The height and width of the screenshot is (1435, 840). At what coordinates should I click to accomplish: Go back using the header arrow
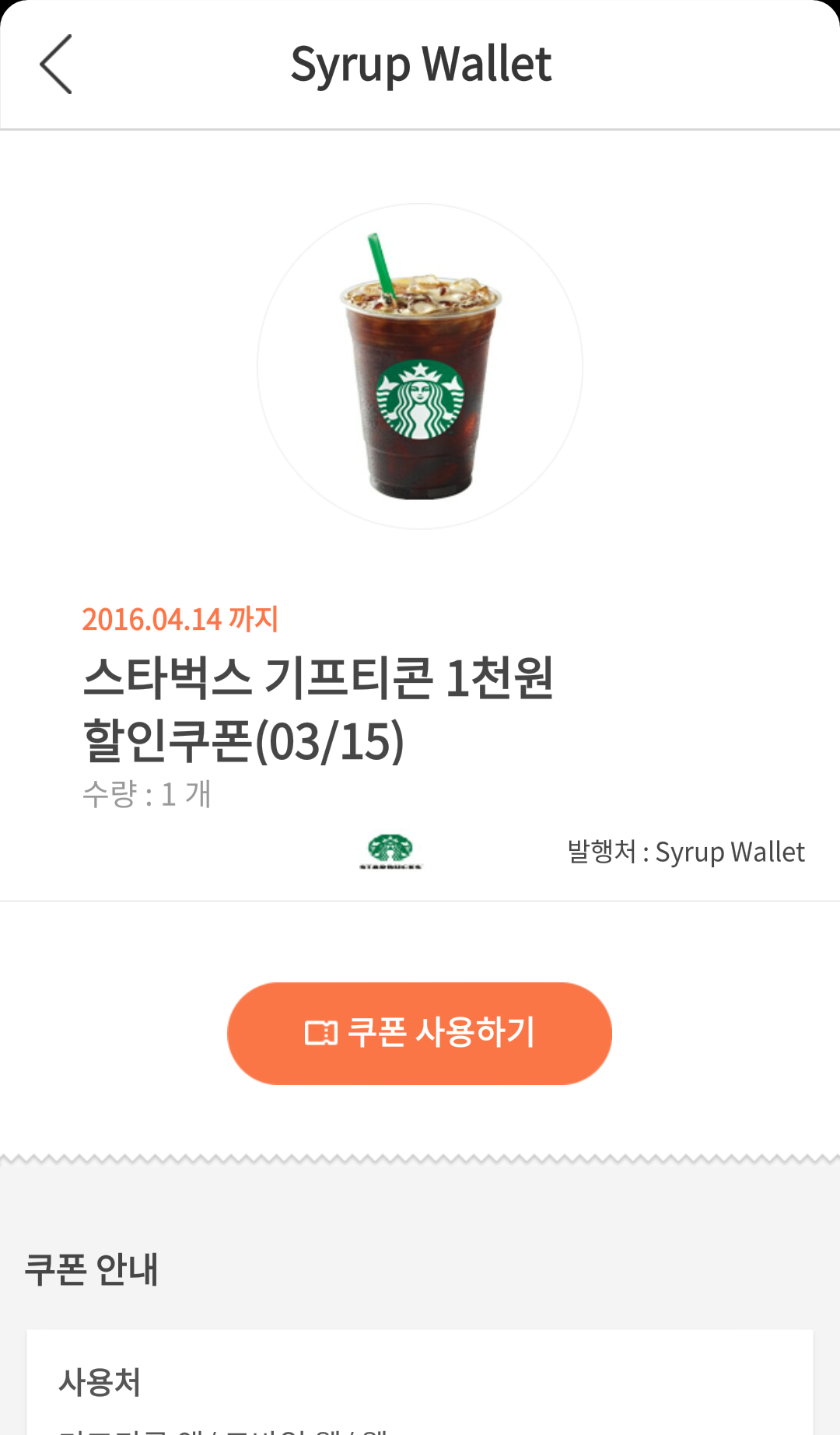coord(56,65)
